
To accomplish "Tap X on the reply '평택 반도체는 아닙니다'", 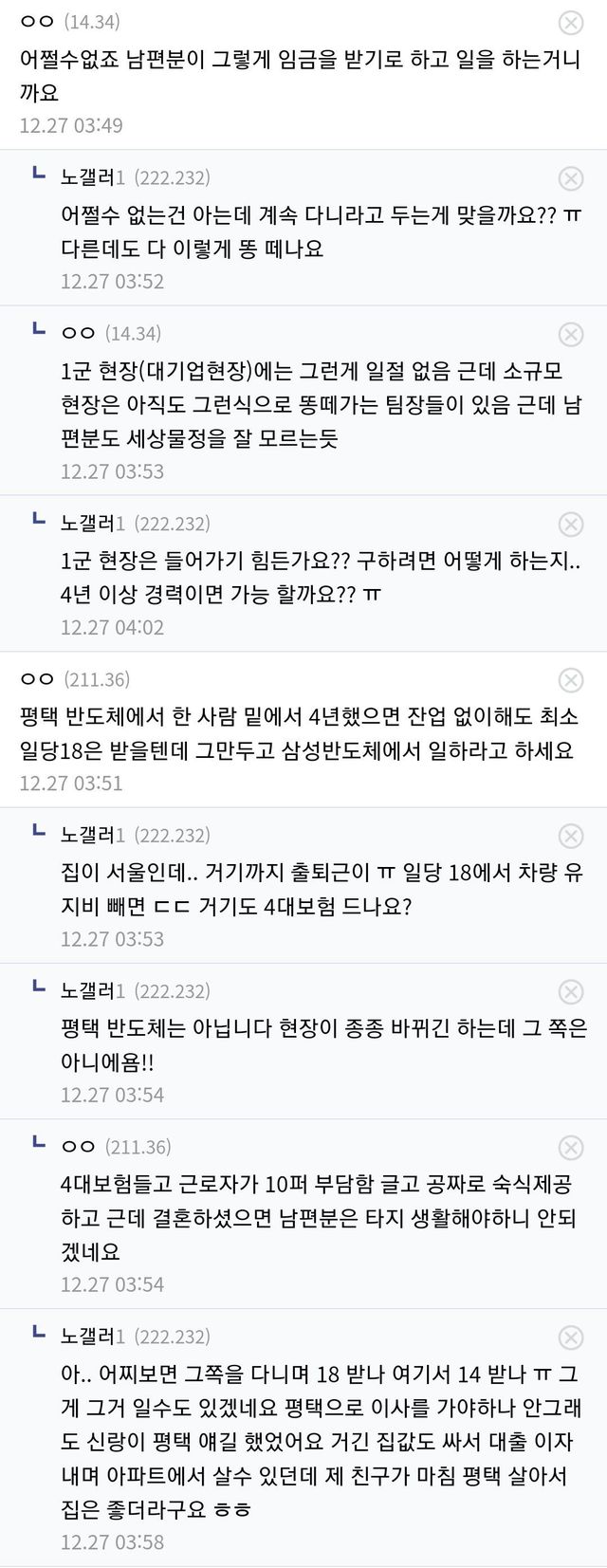I will coord(570,992).
